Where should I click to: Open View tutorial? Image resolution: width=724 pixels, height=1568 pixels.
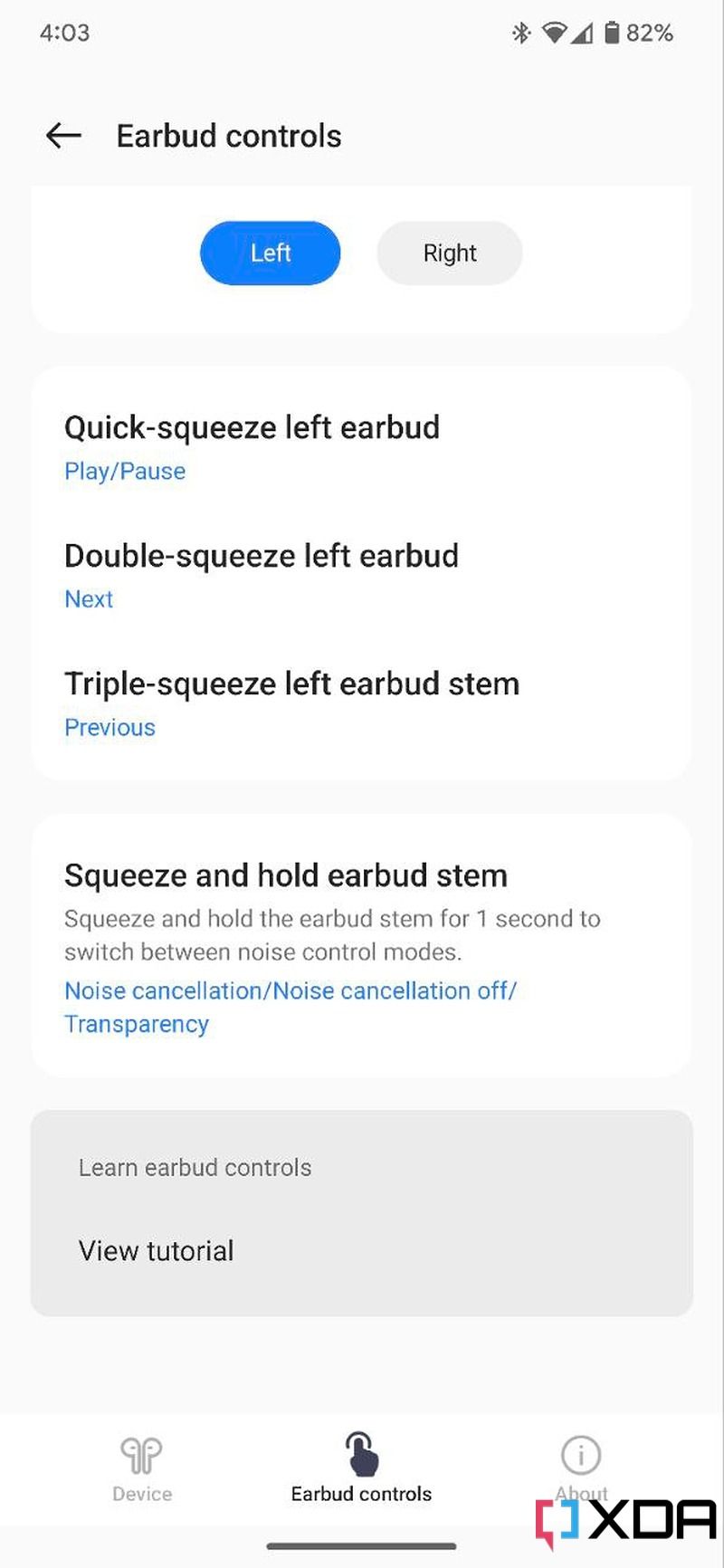pyautogui.click(x=156, y=1250)
